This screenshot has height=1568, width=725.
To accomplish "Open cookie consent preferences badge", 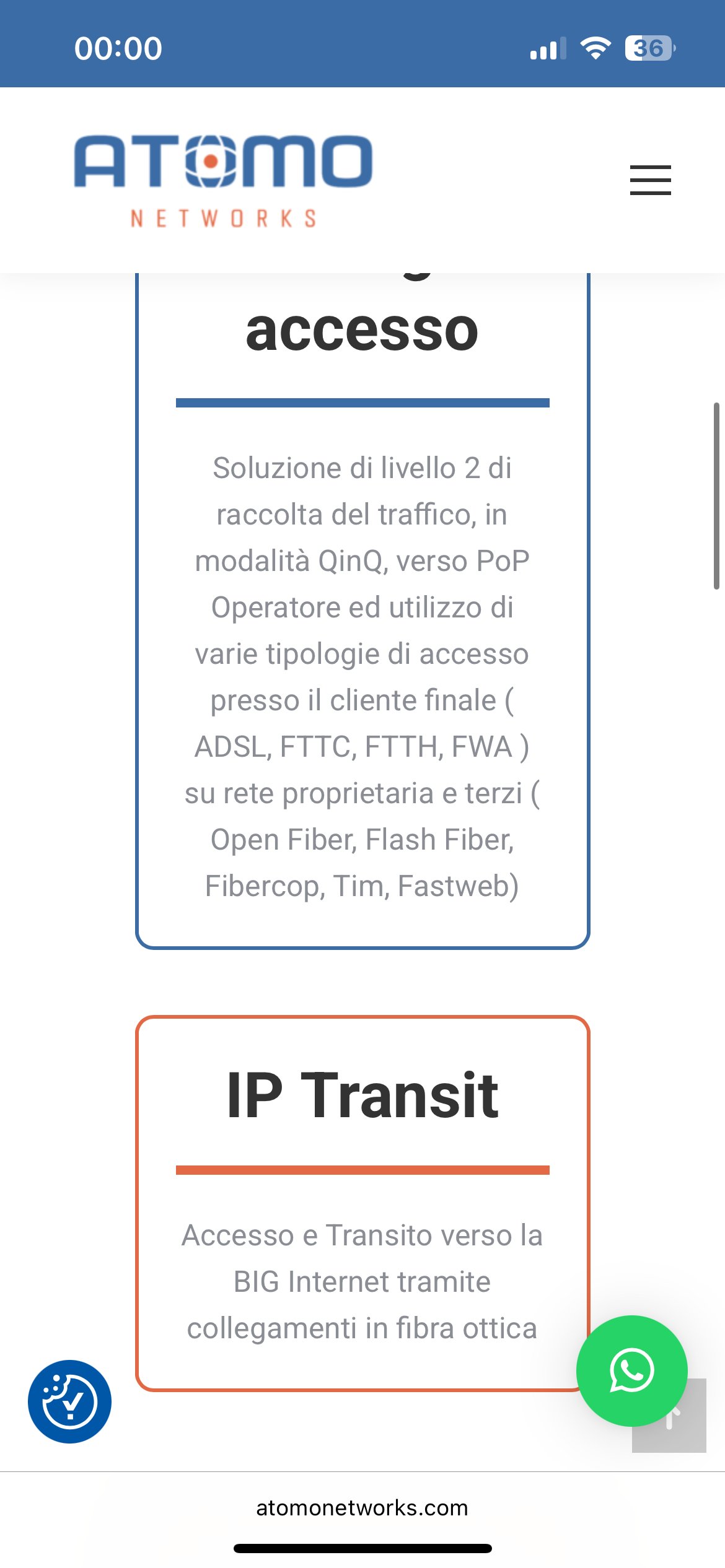I will coord(69,1401).
